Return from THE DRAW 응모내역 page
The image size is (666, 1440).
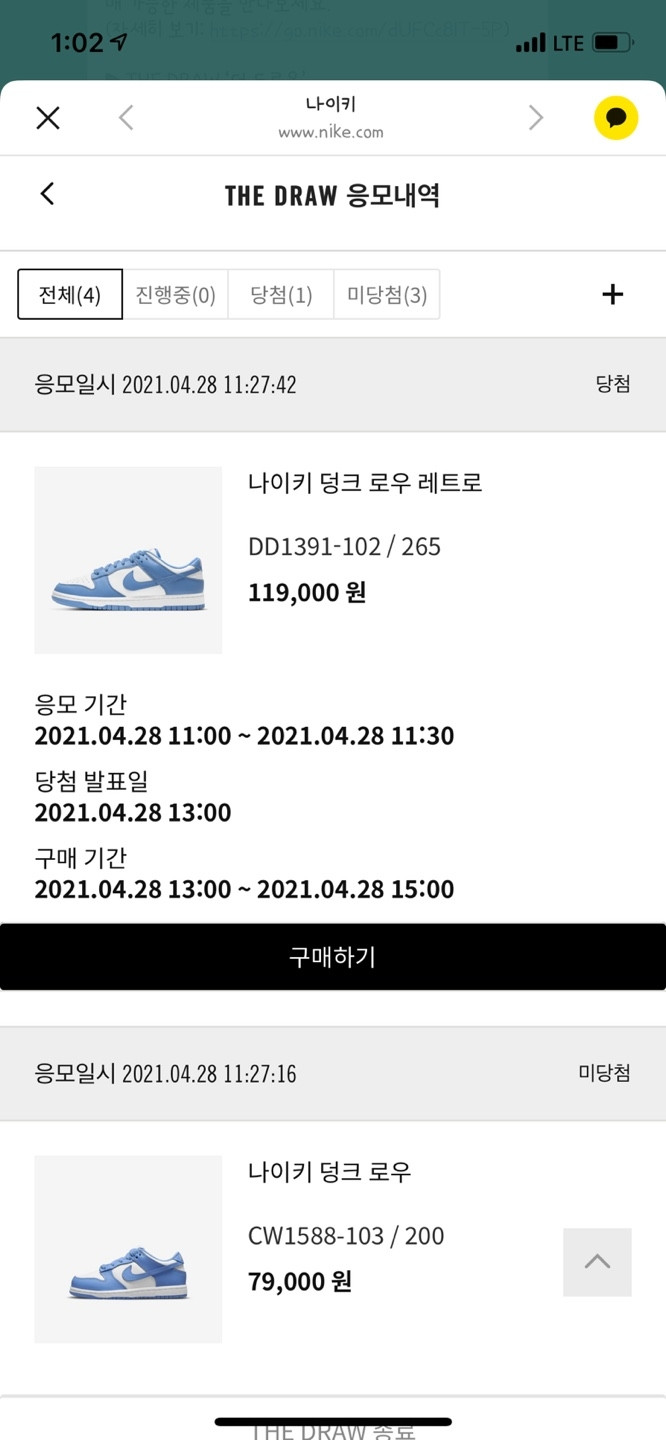(x=47, y=194)
